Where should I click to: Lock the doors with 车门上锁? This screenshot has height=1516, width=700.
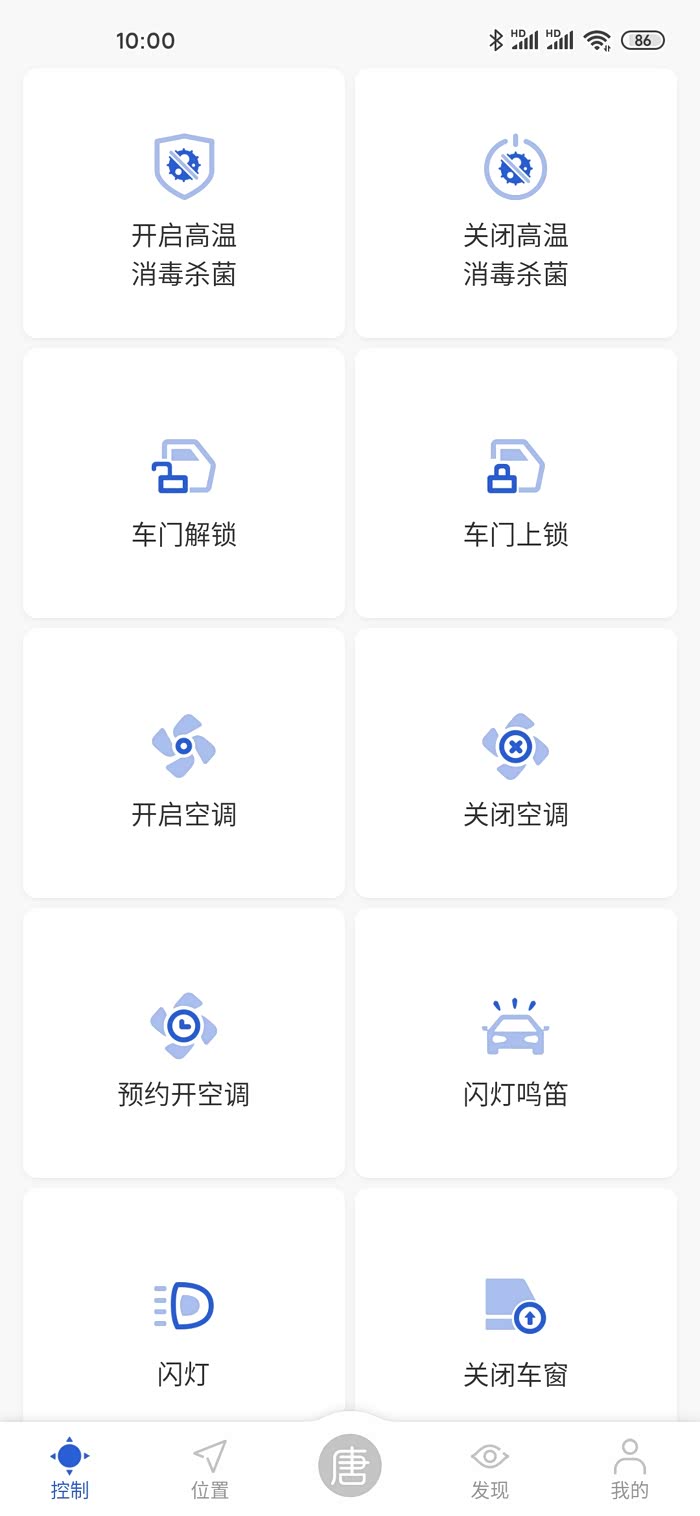516,484
